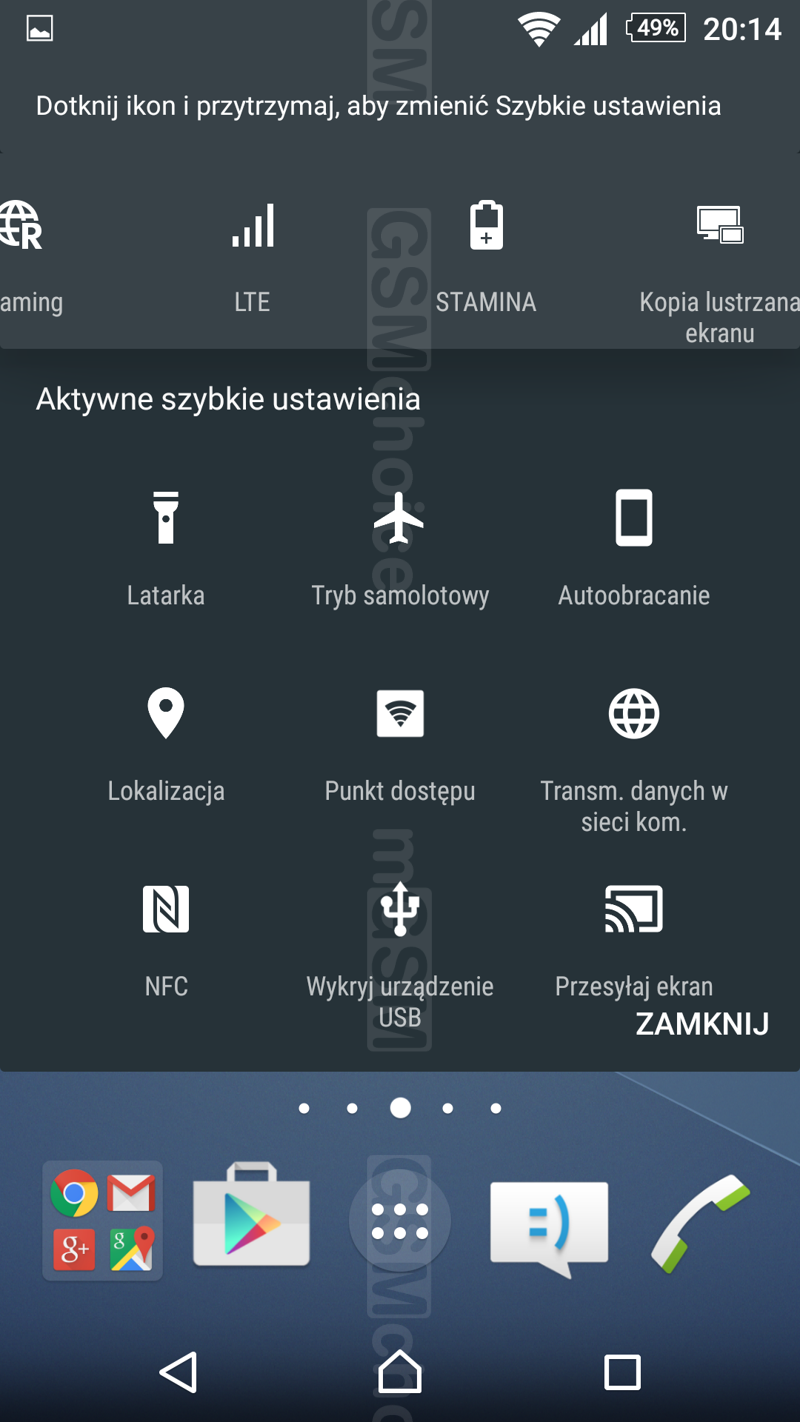This screenshot has height=1422, width=800.
Task: Select the Przesyłaj ekran cast tile
Action: click(x=634, y=937)
